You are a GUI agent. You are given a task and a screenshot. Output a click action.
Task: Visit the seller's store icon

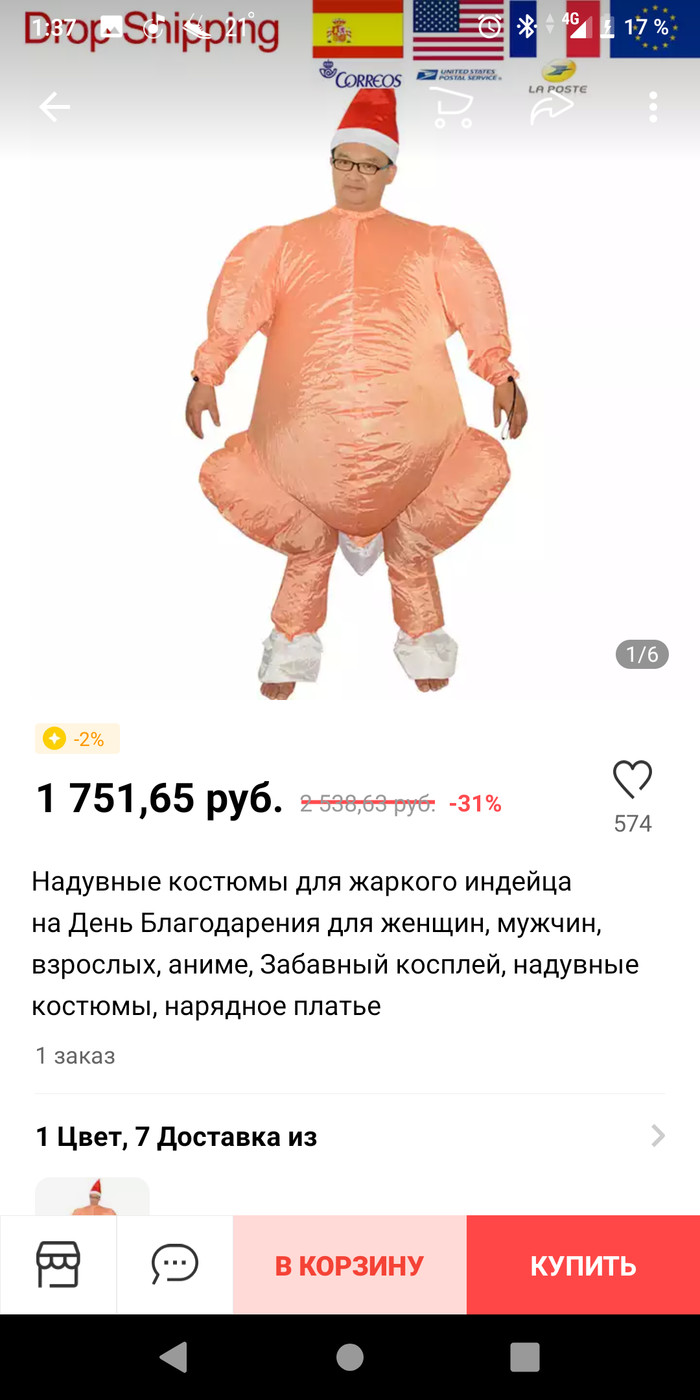click(x=58, y=1265)
